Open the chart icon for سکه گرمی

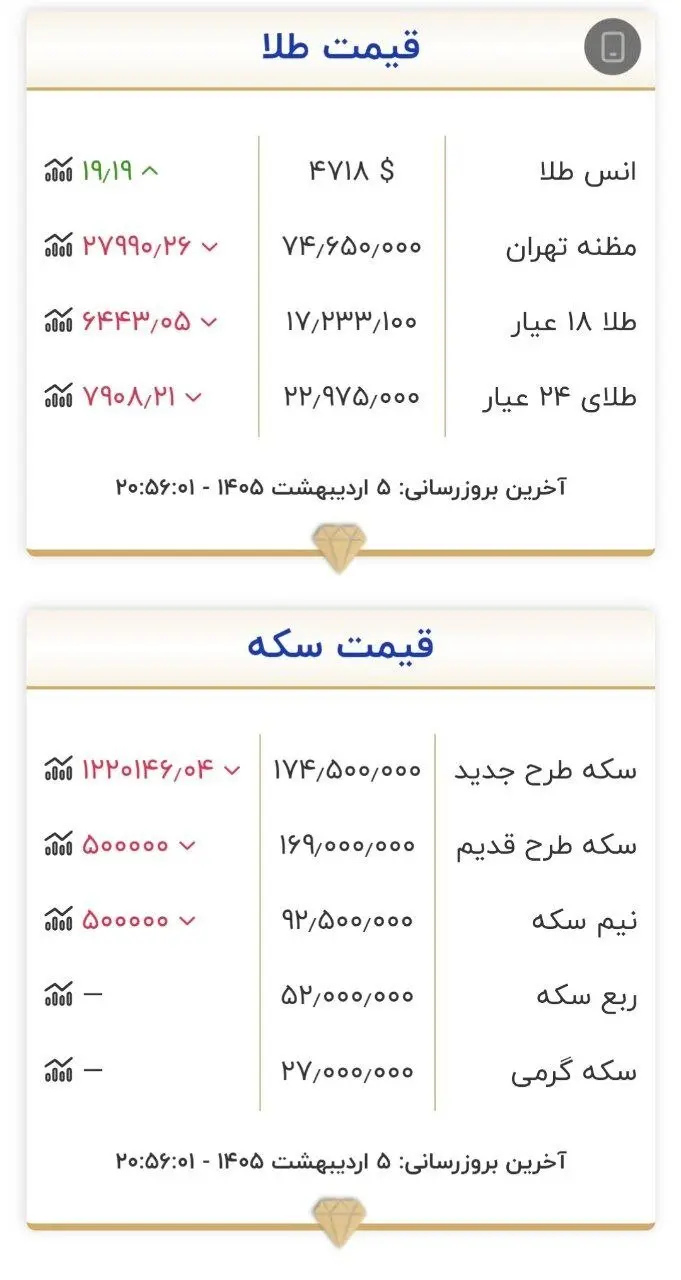coord(59,1070)
